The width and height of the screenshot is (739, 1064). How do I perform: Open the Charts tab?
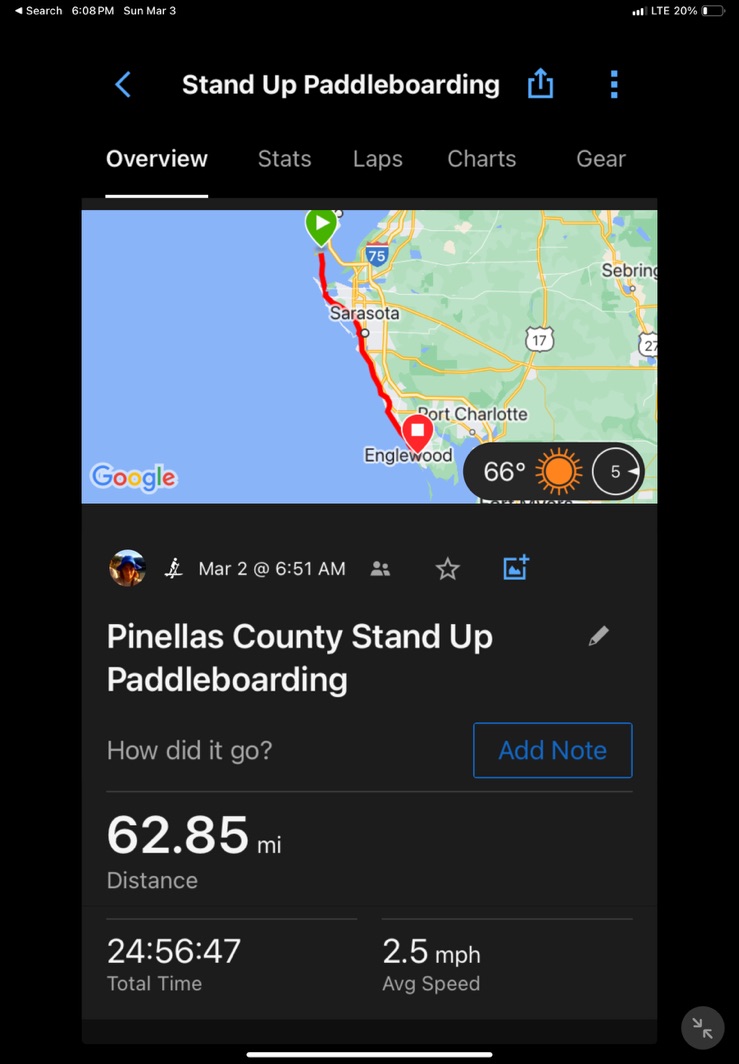click(481, 159)
